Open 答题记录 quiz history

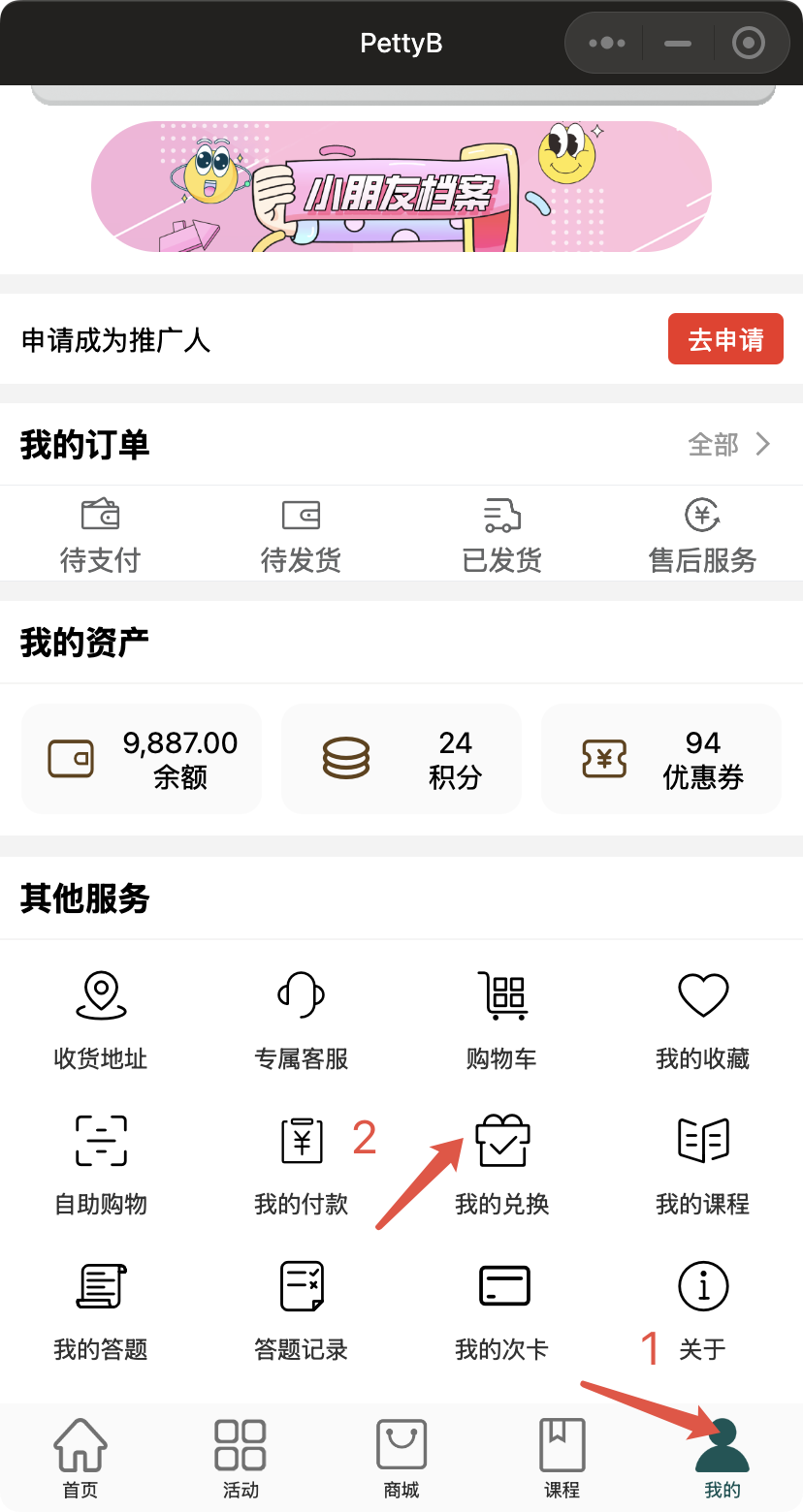click(301, 1308)
